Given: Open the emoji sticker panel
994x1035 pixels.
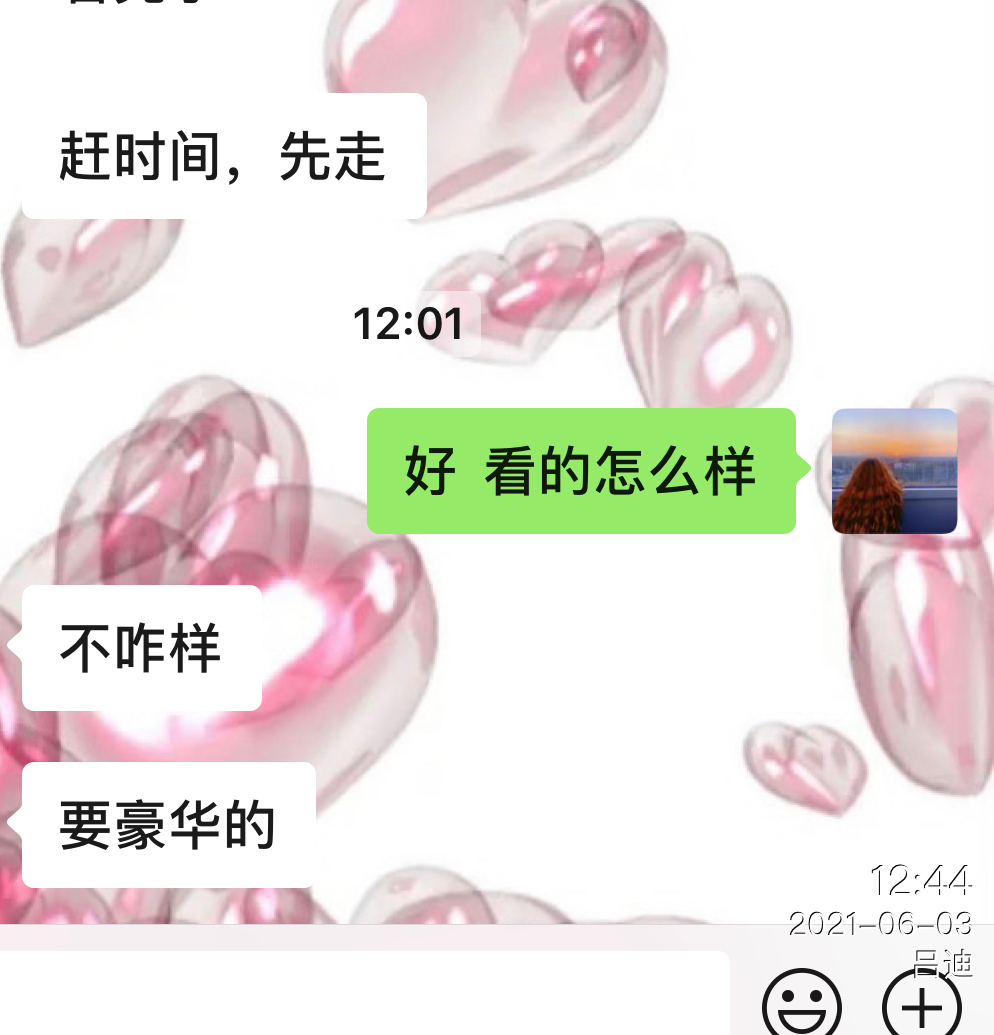Looking at the screenshot, I should click(802, 1003).
